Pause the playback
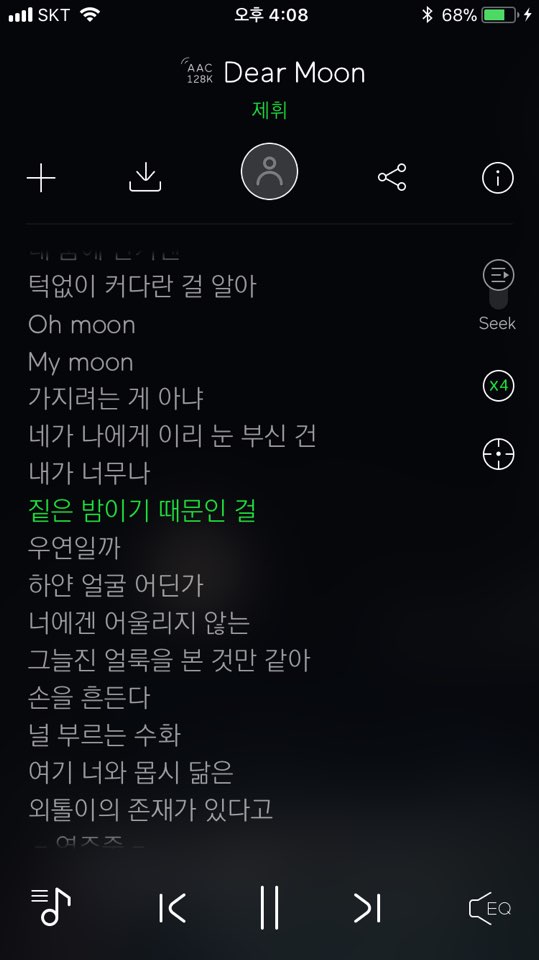539x960 pixels. click(x=270, y=907)
